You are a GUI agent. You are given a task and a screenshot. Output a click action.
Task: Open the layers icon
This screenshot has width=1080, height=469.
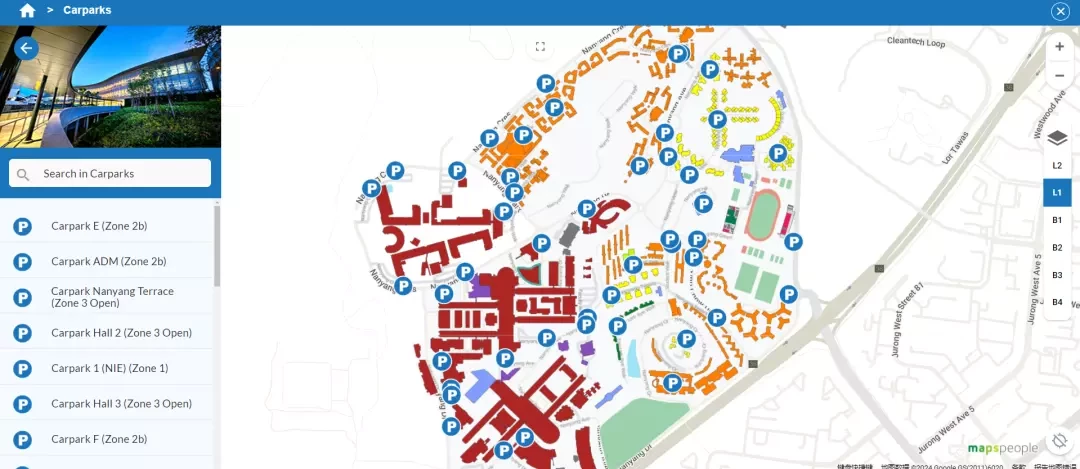point(1057,138)
